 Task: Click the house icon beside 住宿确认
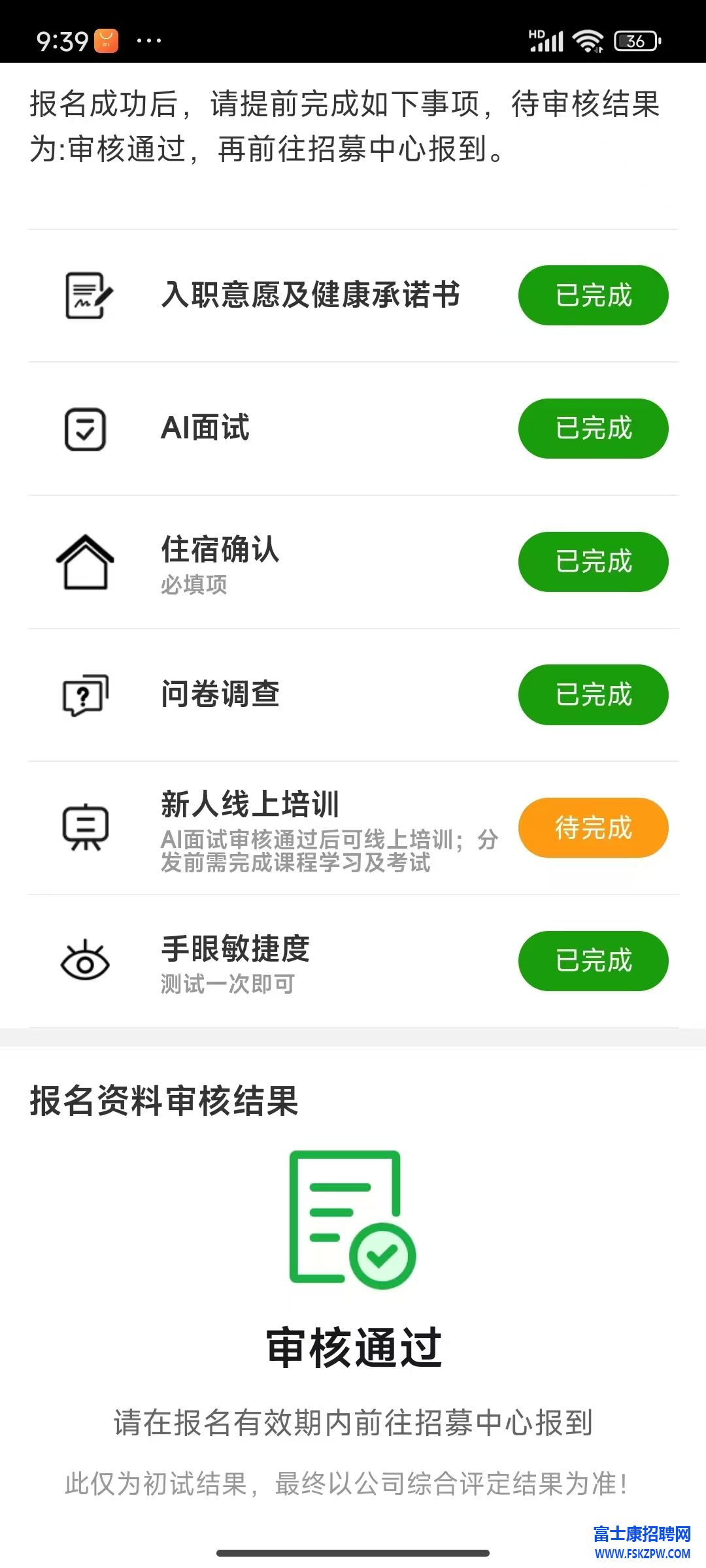[86, 562]
